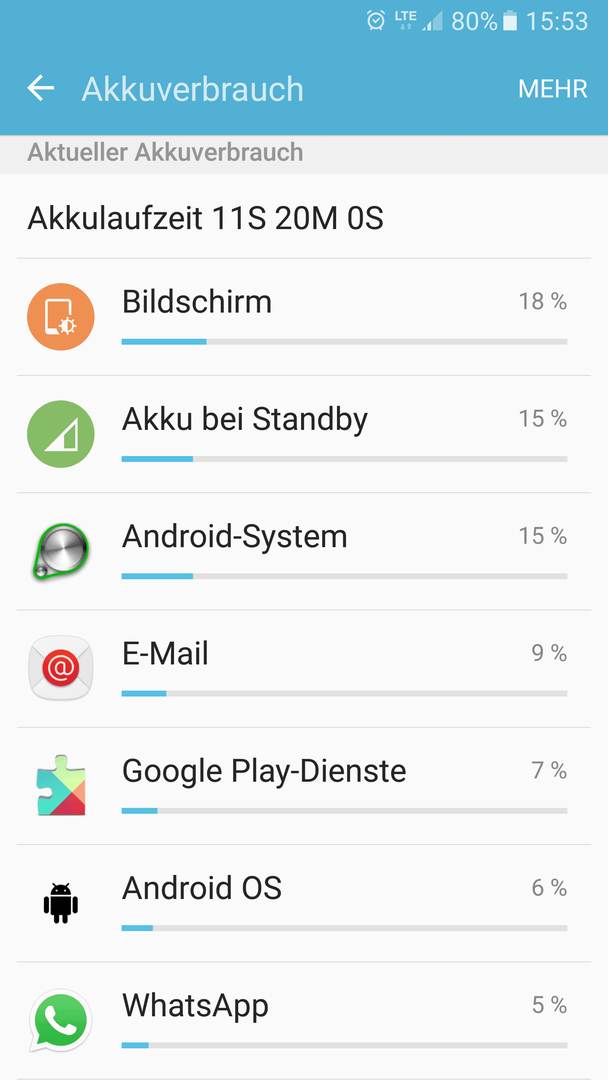Select Google Play-Dienste entry
Viewport: 608px width, 1080px height.
point(304,786)
